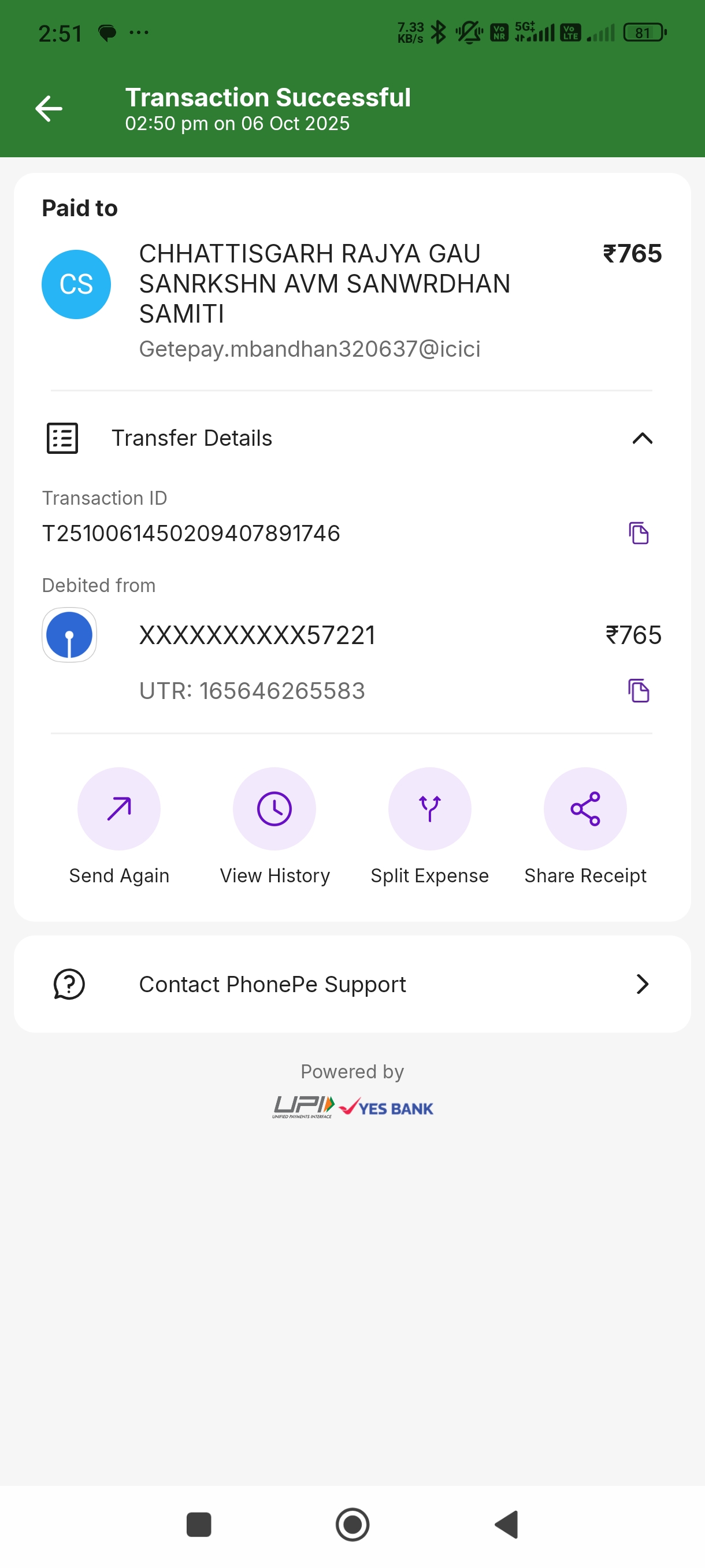705x1568 pixels.
Task: Tap Send Again to repeat the payment
Action: pos(119,809)
